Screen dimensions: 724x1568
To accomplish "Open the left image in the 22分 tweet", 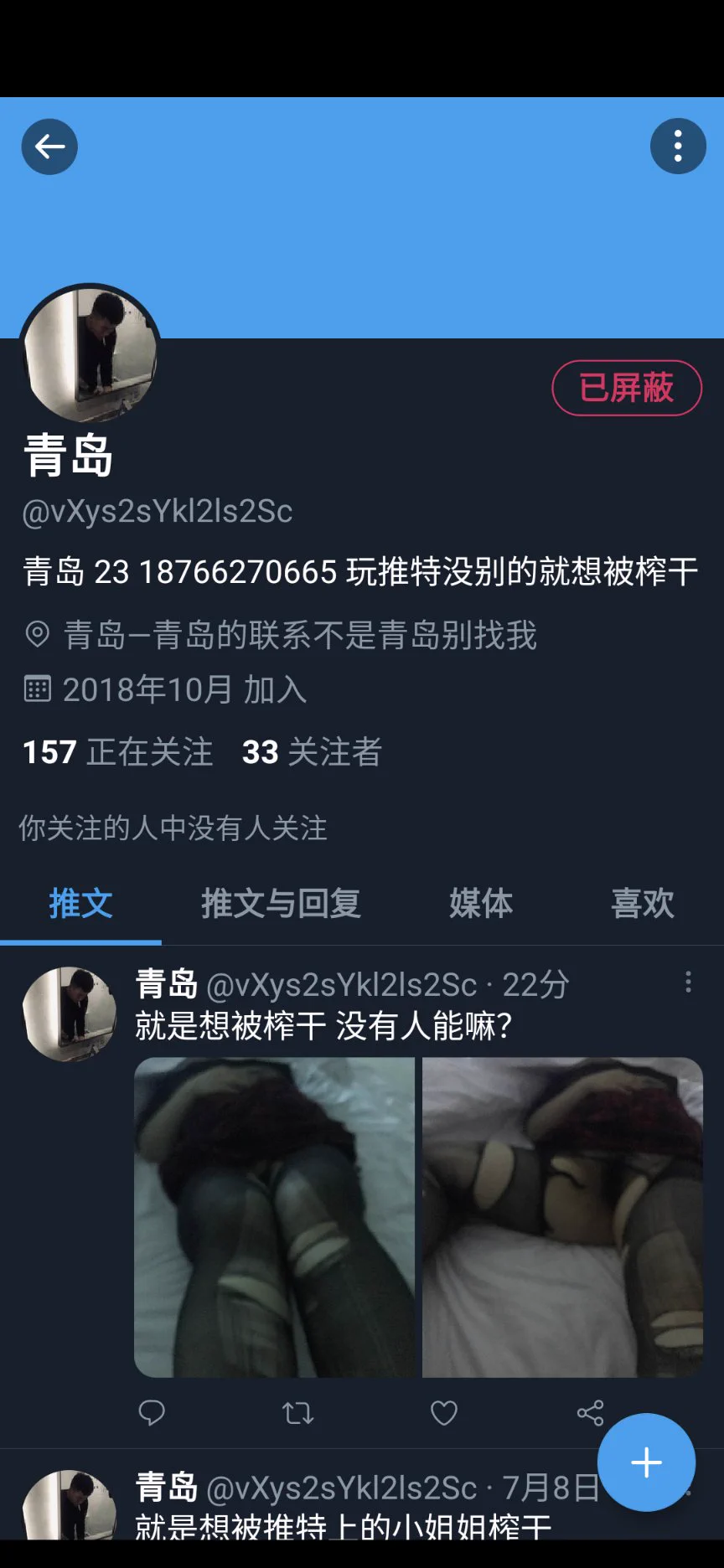I will [274, 1216].
